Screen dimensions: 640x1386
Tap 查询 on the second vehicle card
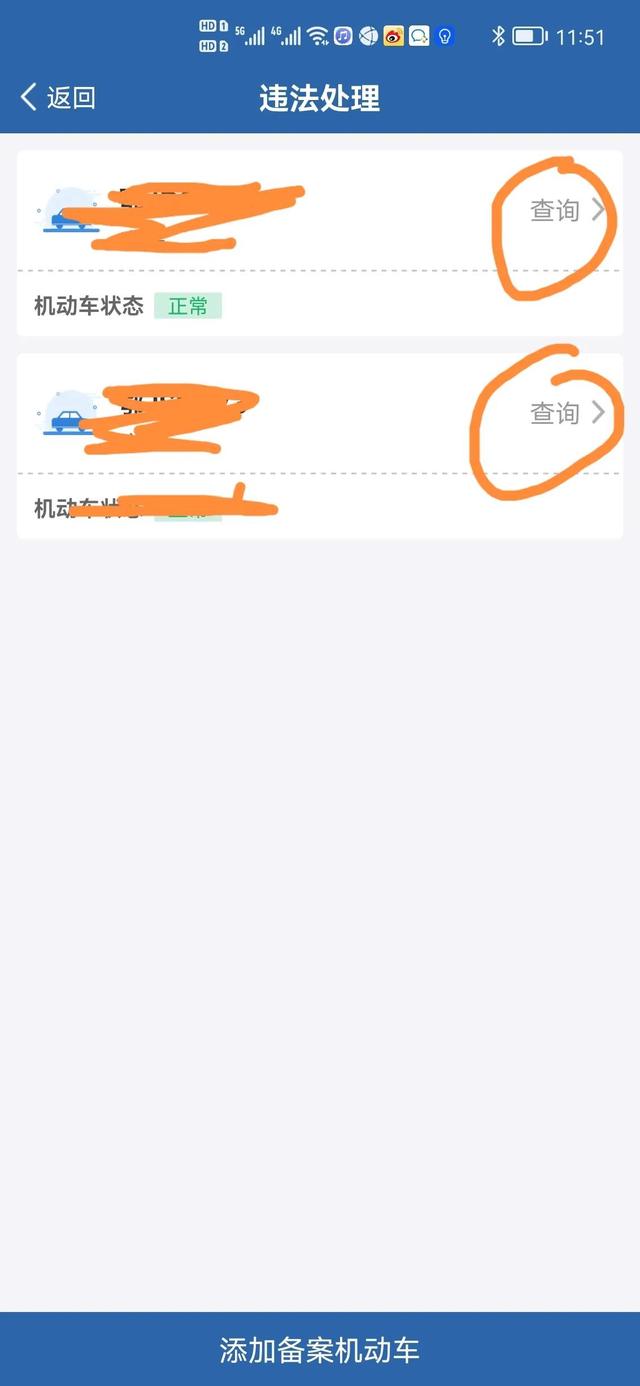tap(567, 412)
